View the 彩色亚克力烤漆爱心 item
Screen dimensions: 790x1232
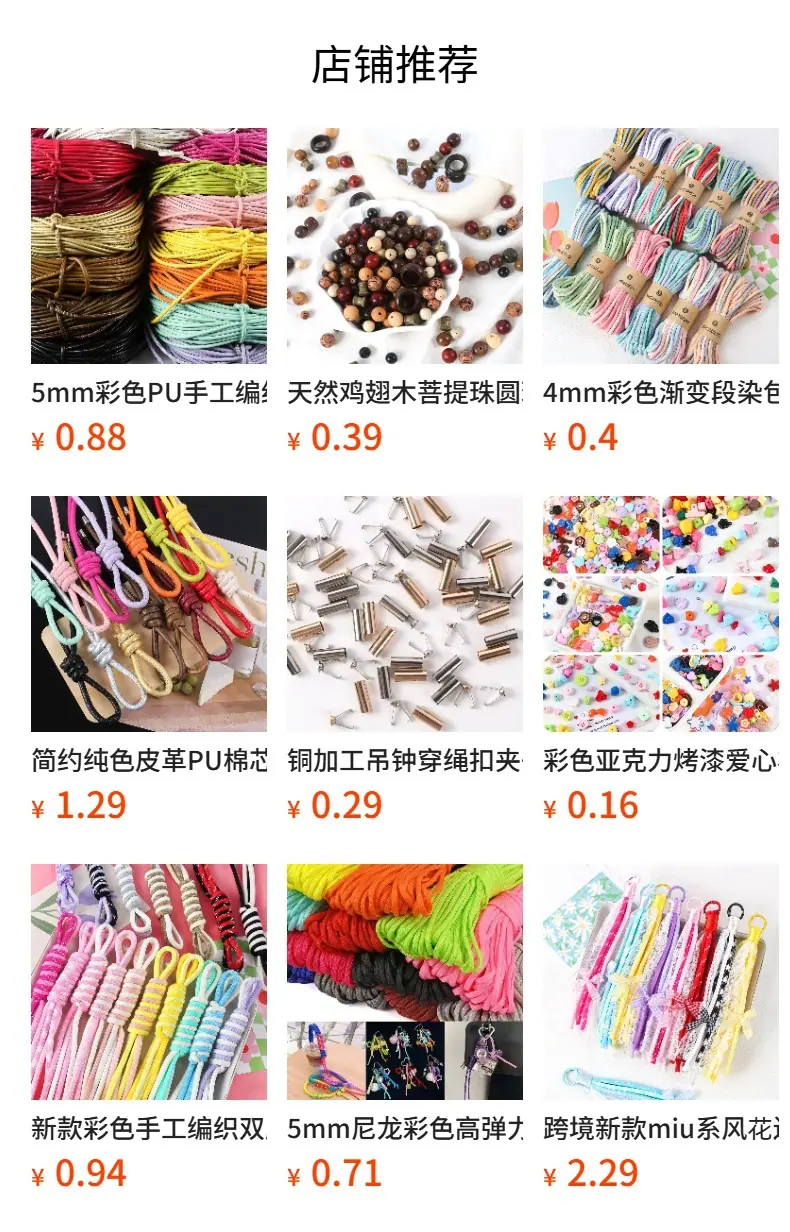tap(661, 659)
